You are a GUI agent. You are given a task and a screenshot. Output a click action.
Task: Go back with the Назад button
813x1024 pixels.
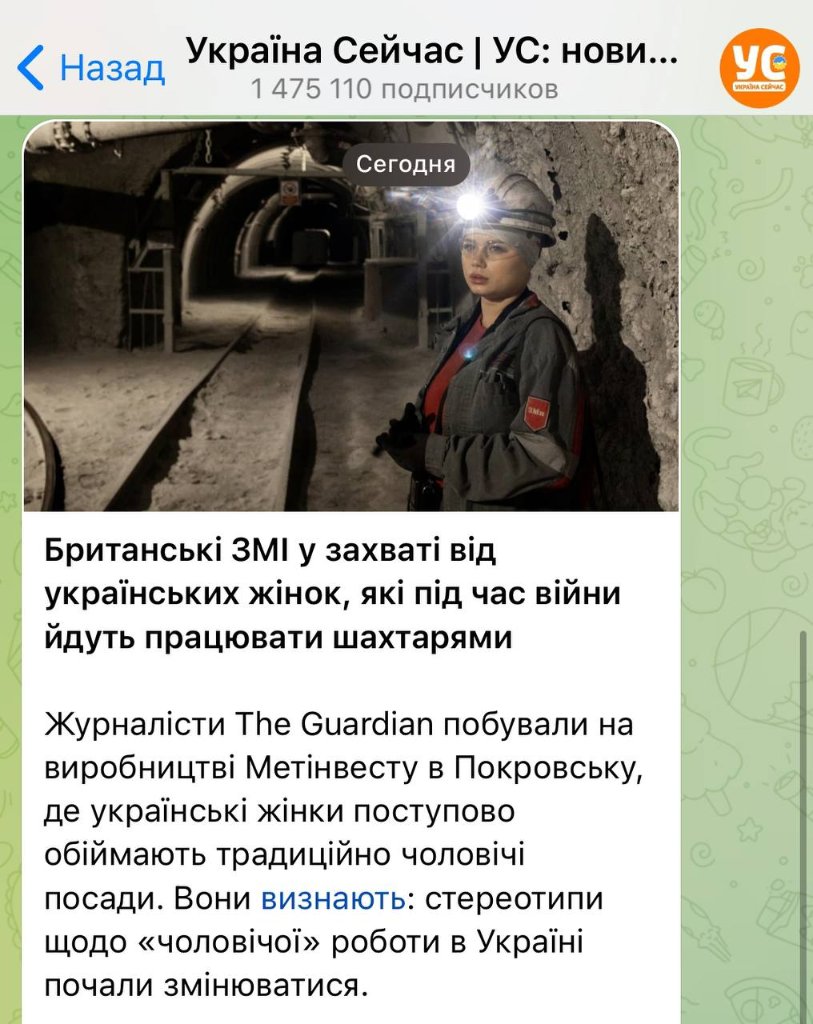click(91, 67)
